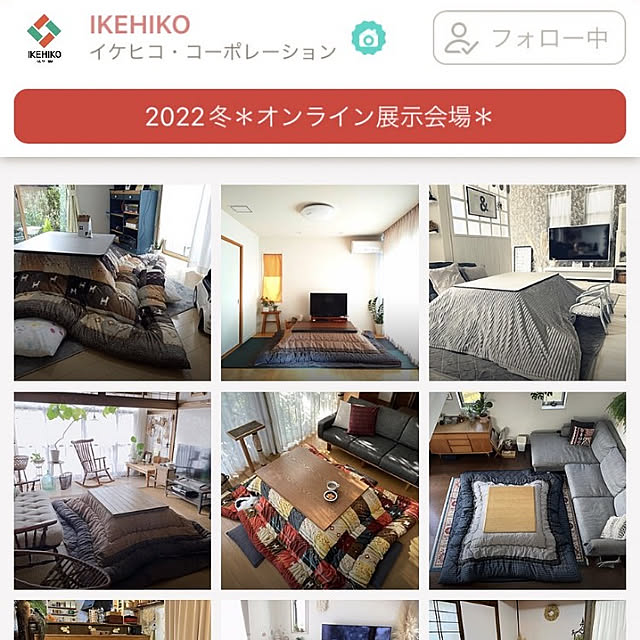Open photo of red patchwork kotatsu with sofa
The image size is (640, 640).
(x=319, y=490)
